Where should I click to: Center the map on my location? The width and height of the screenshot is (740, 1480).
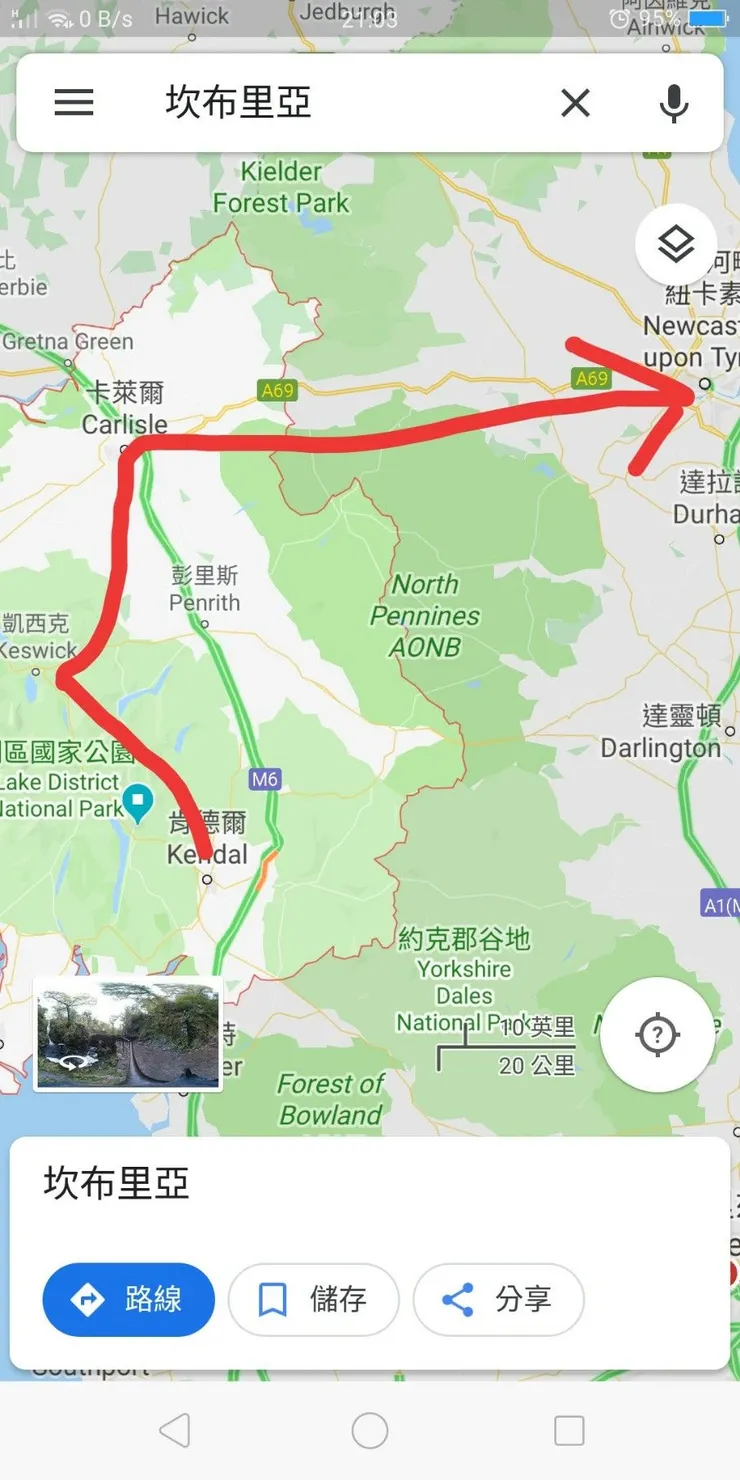[657, 1034]
